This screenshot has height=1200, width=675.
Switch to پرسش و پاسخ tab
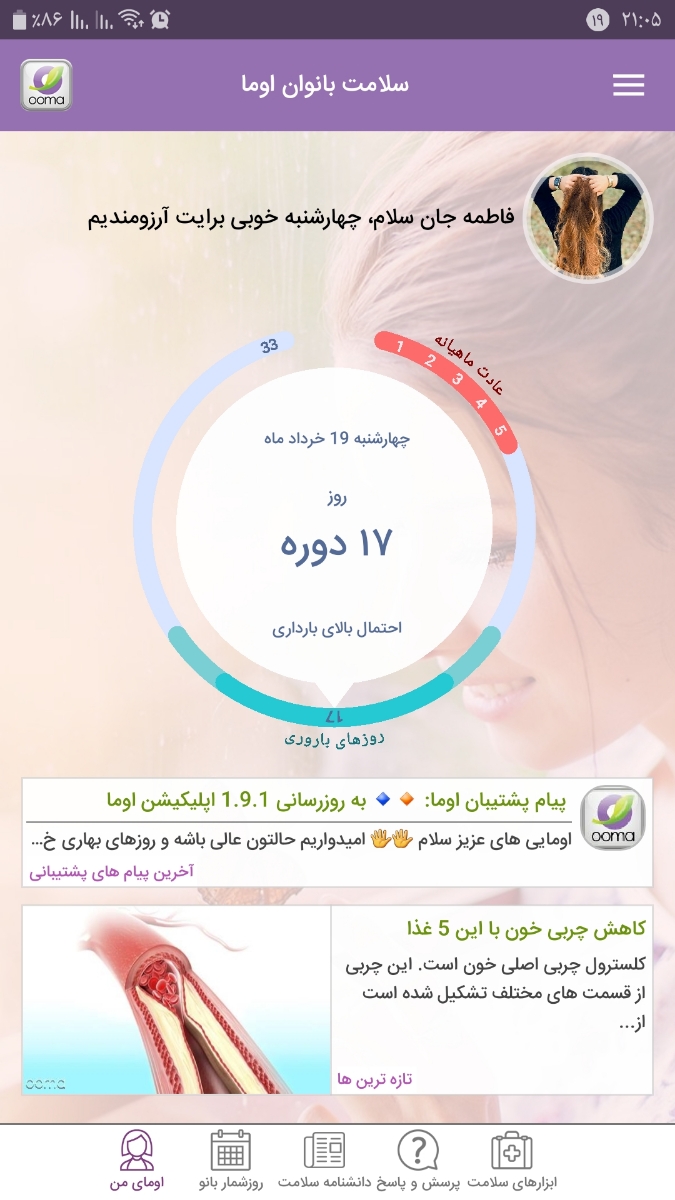(x=417, y=1162)
